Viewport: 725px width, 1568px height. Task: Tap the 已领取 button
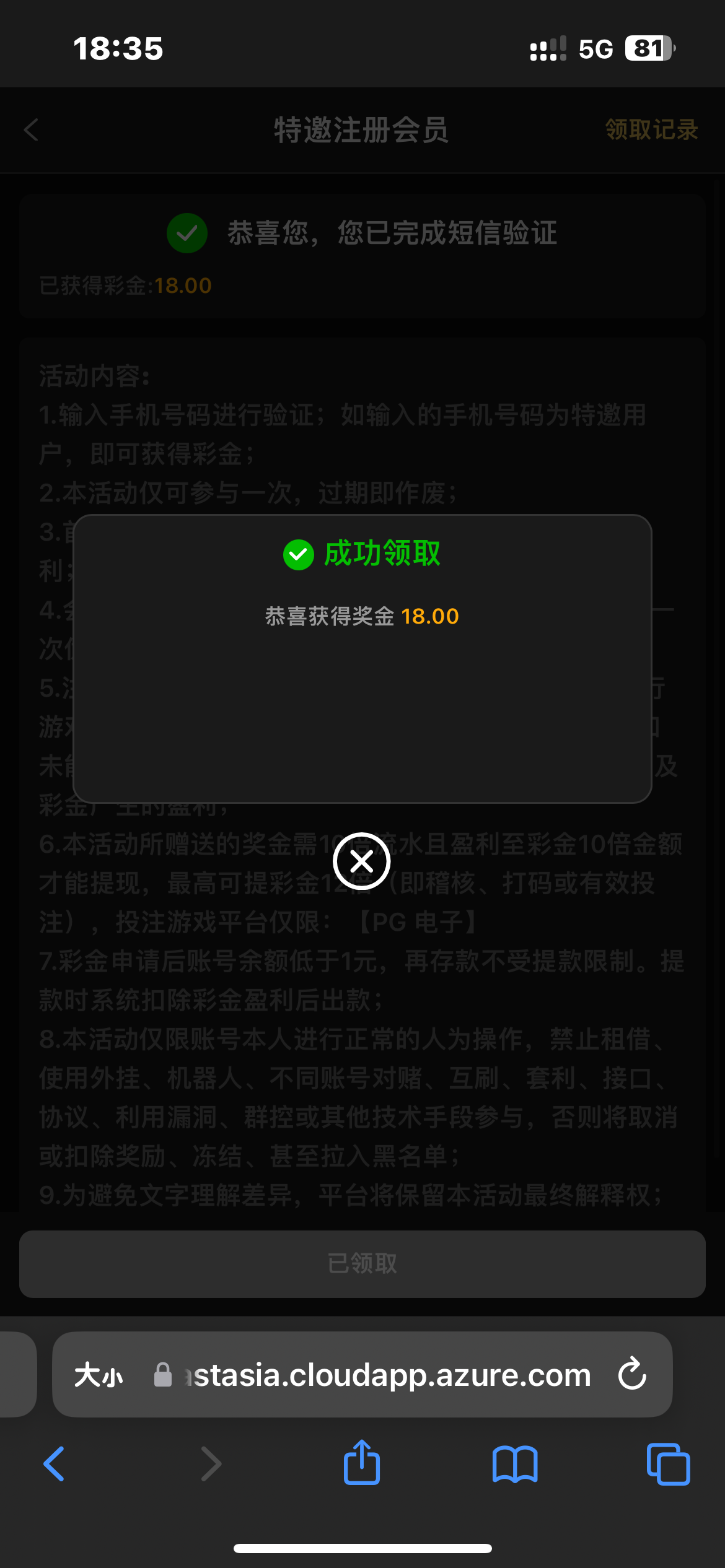(x=362, y=1264)
